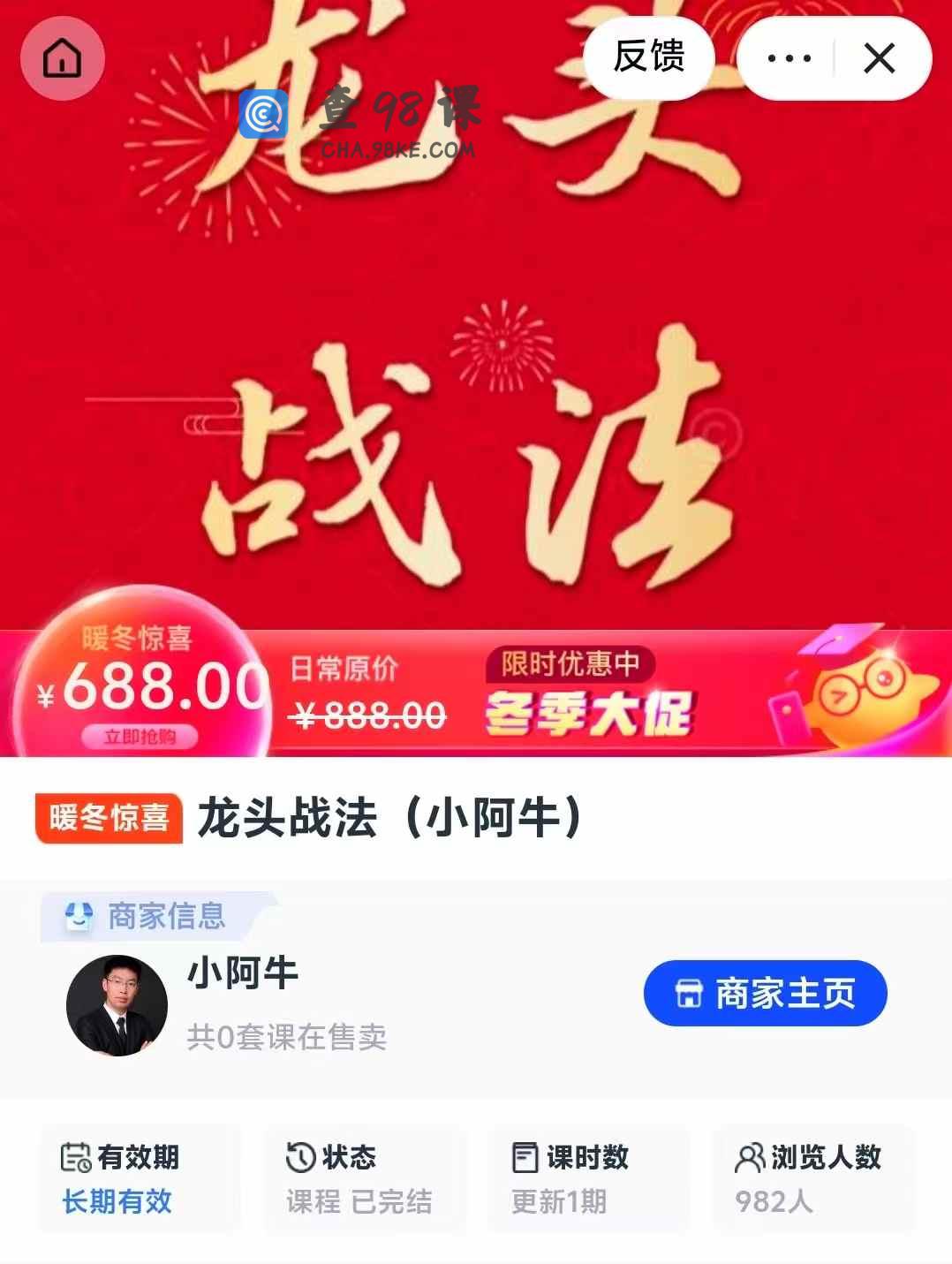Screen dimensions: 952x1264
Task: Open the 商家主页 merchant homepage
Action: 765,993
